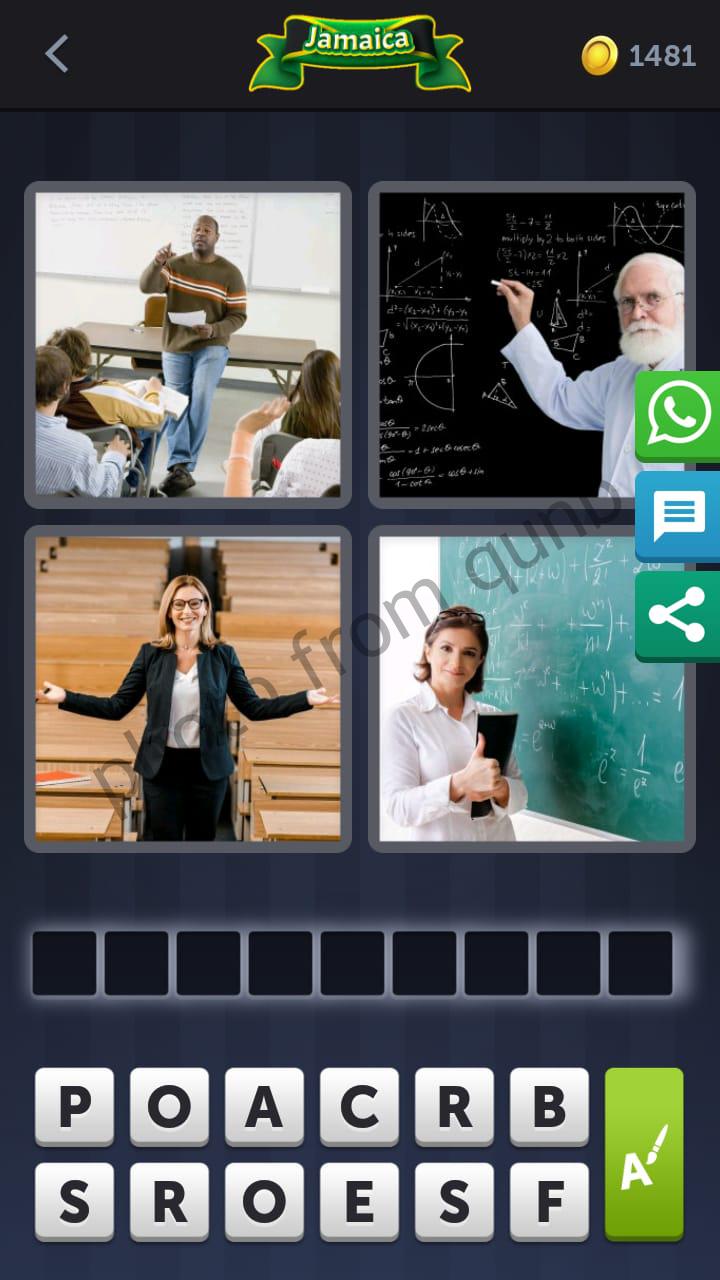Tap the letter B tile
Screen dimensions: 720x1280
(x=549, y=1106)
